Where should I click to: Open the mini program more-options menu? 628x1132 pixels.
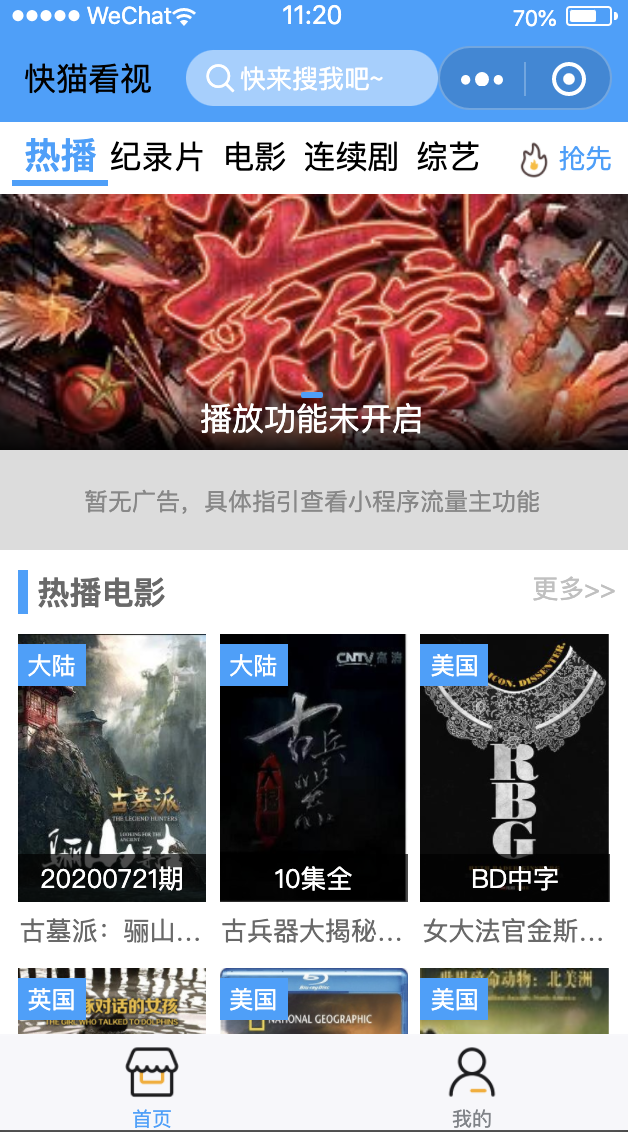(x=482, y=79)
